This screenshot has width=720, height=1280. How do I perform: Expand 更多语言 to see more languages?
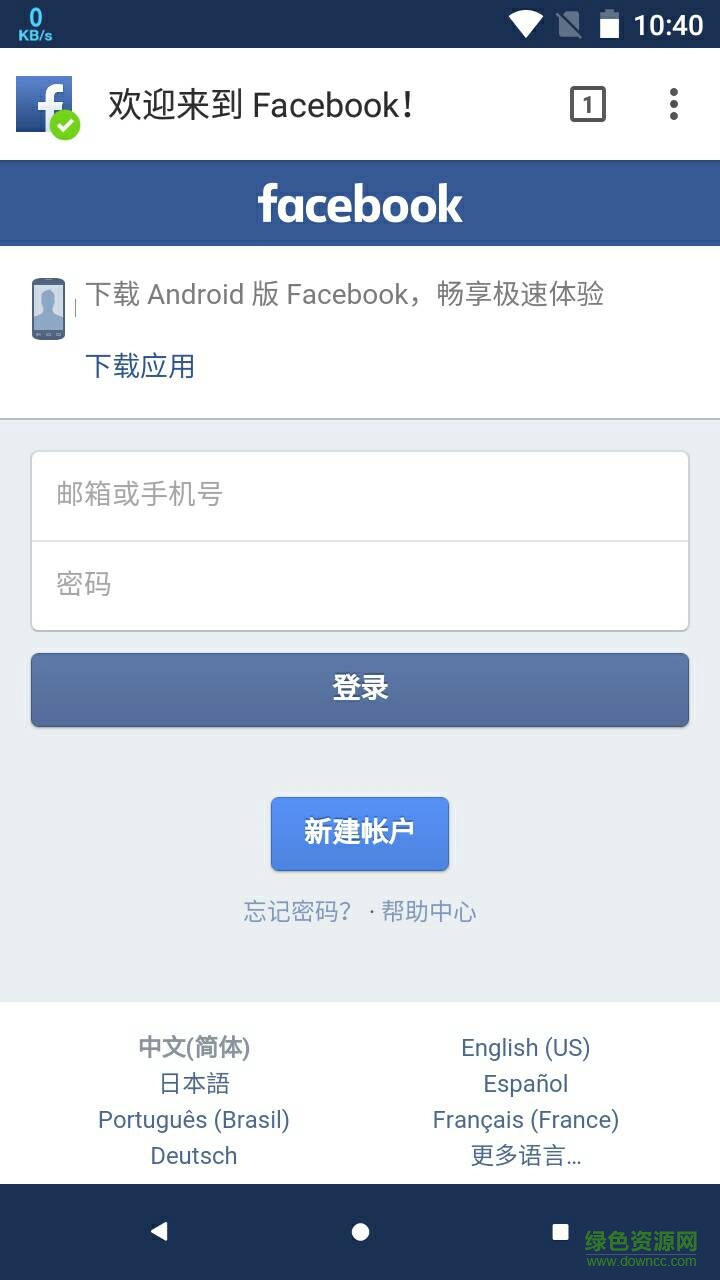(x=526, y=1155)
